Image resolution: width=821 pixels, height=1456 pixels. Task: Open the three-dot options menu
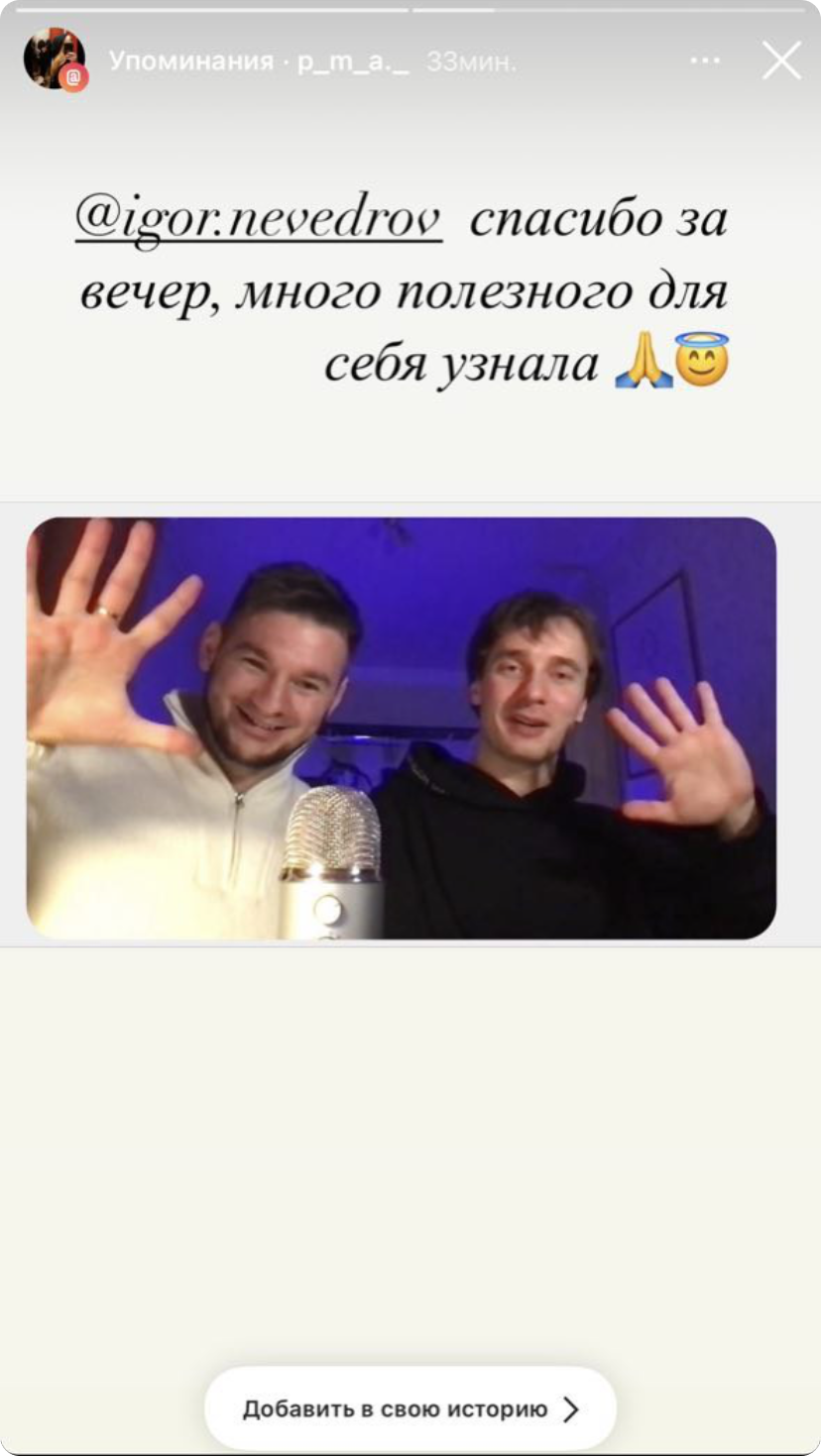point(705,60)
